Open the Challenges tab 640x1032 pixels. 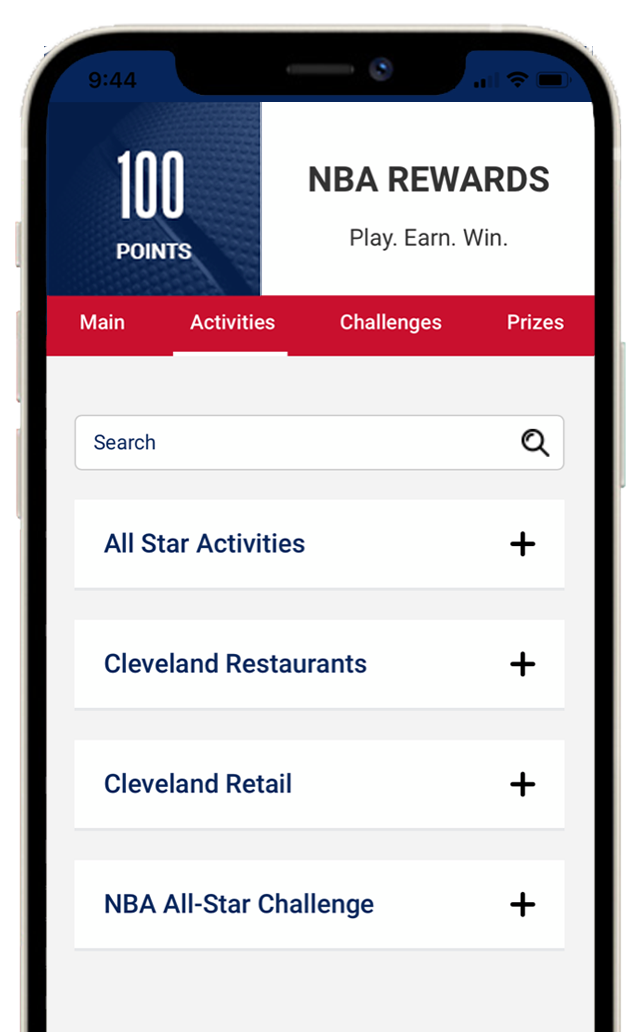390,323
